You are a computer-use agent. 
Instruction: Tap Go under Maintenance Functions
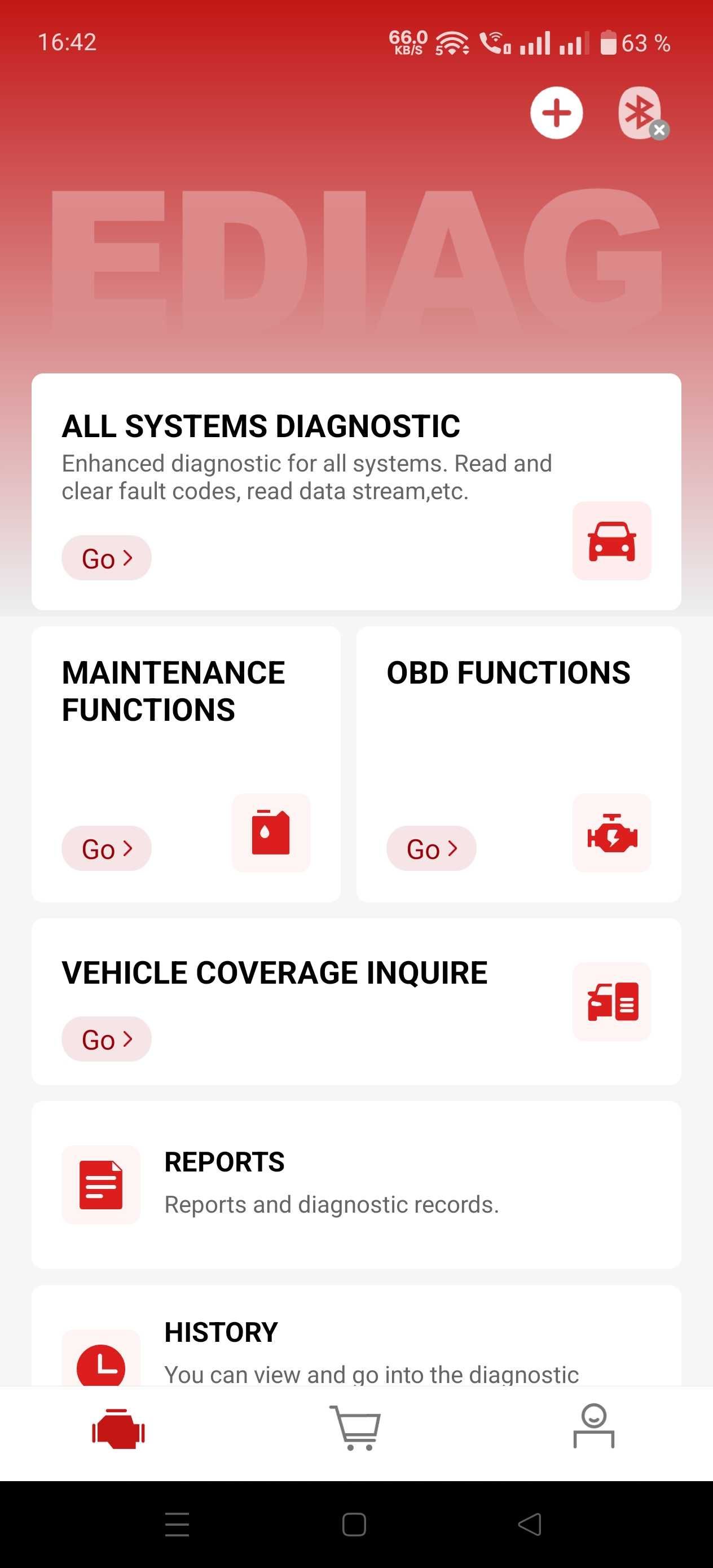107,848
